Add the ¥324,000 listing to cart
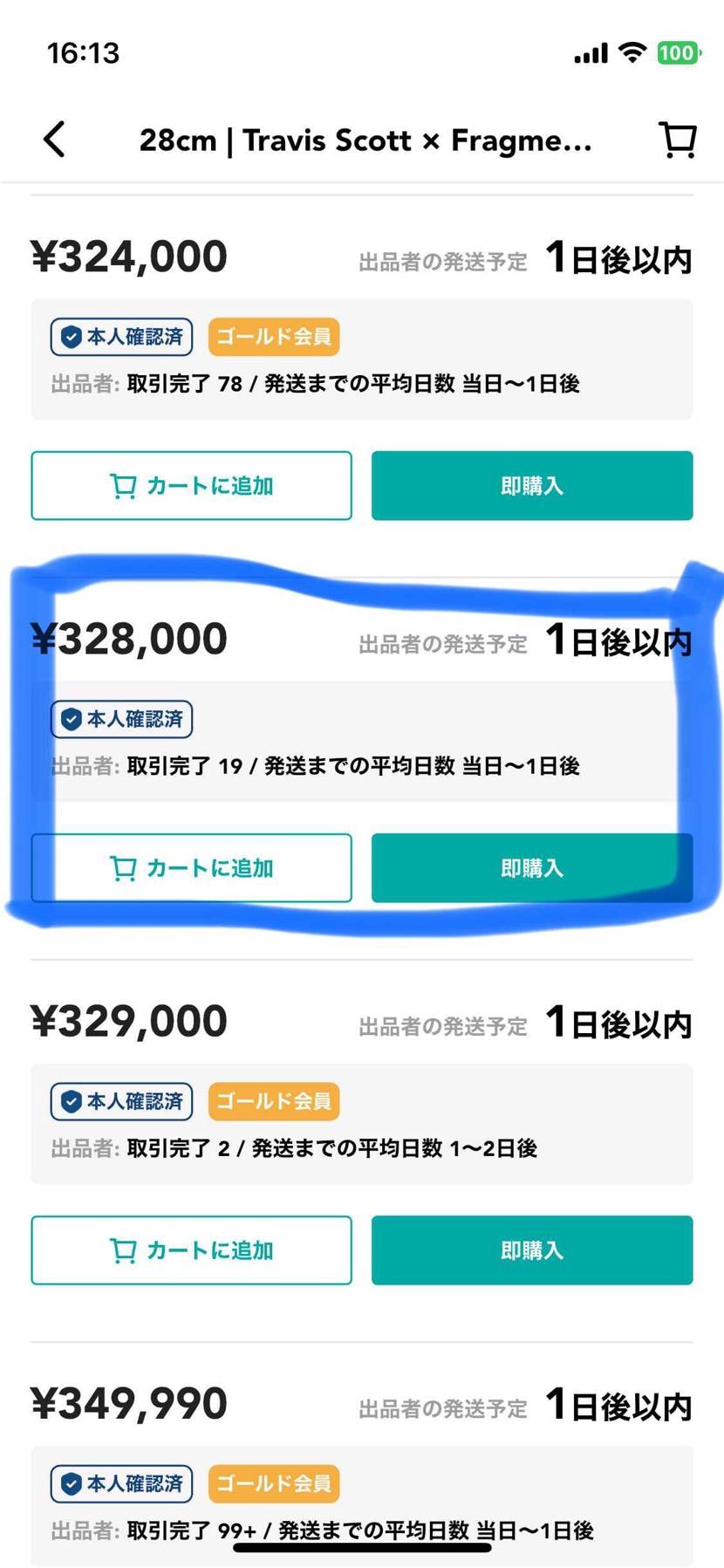The width and height of the screenshot is (724, 1568). point(192,486)
